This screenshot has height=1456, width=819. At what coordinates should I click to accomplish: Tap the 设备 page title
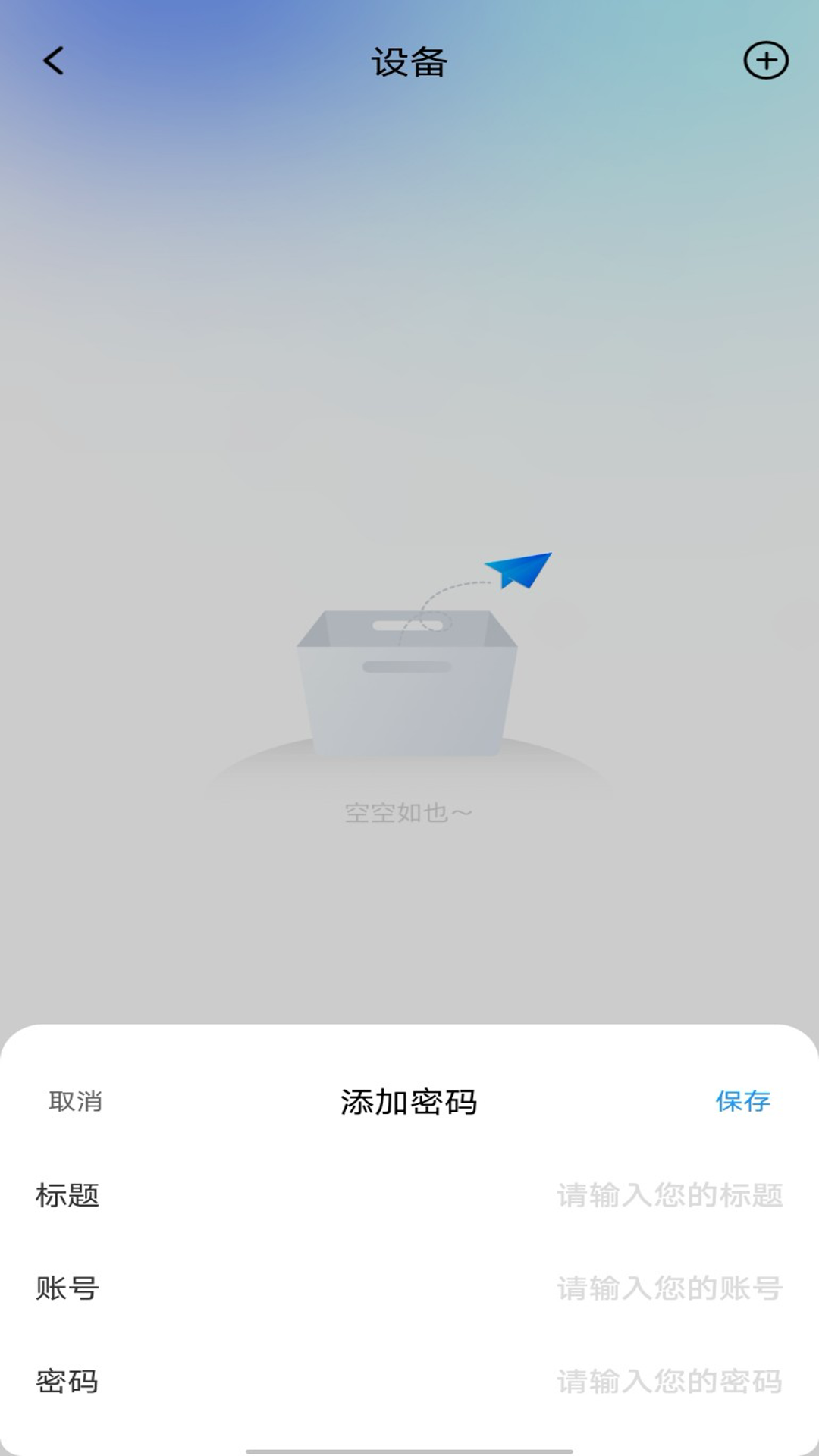(x=409, y=61)
